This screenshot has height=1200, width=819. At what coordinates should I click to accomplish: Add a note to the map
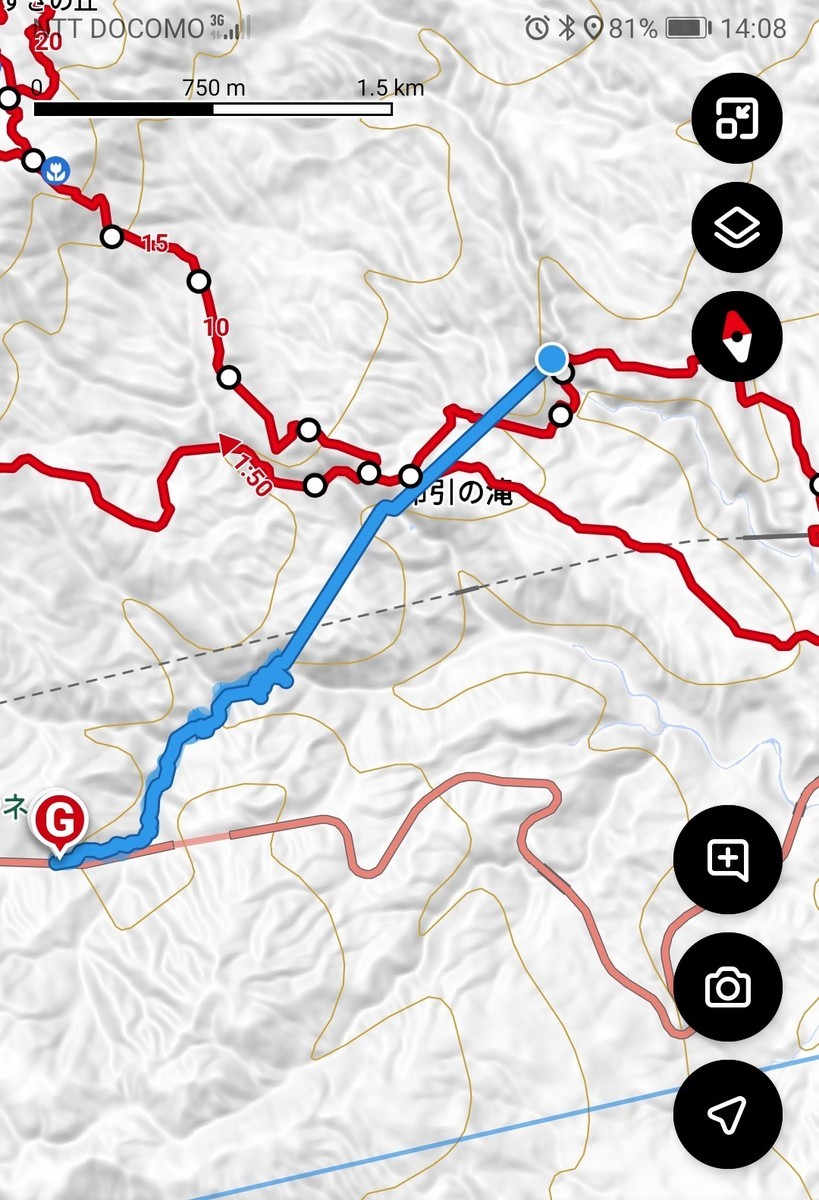coord(727,859)
